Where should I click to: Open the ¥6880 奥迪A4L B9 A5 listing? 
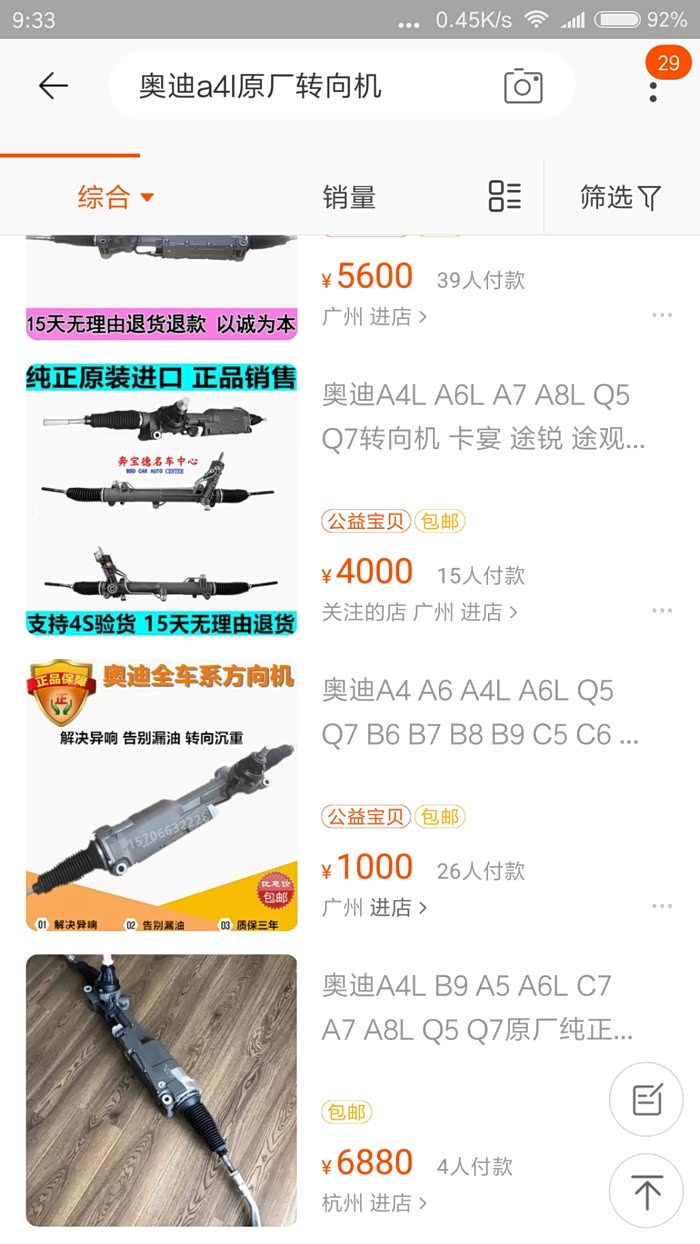point(477,1007)
